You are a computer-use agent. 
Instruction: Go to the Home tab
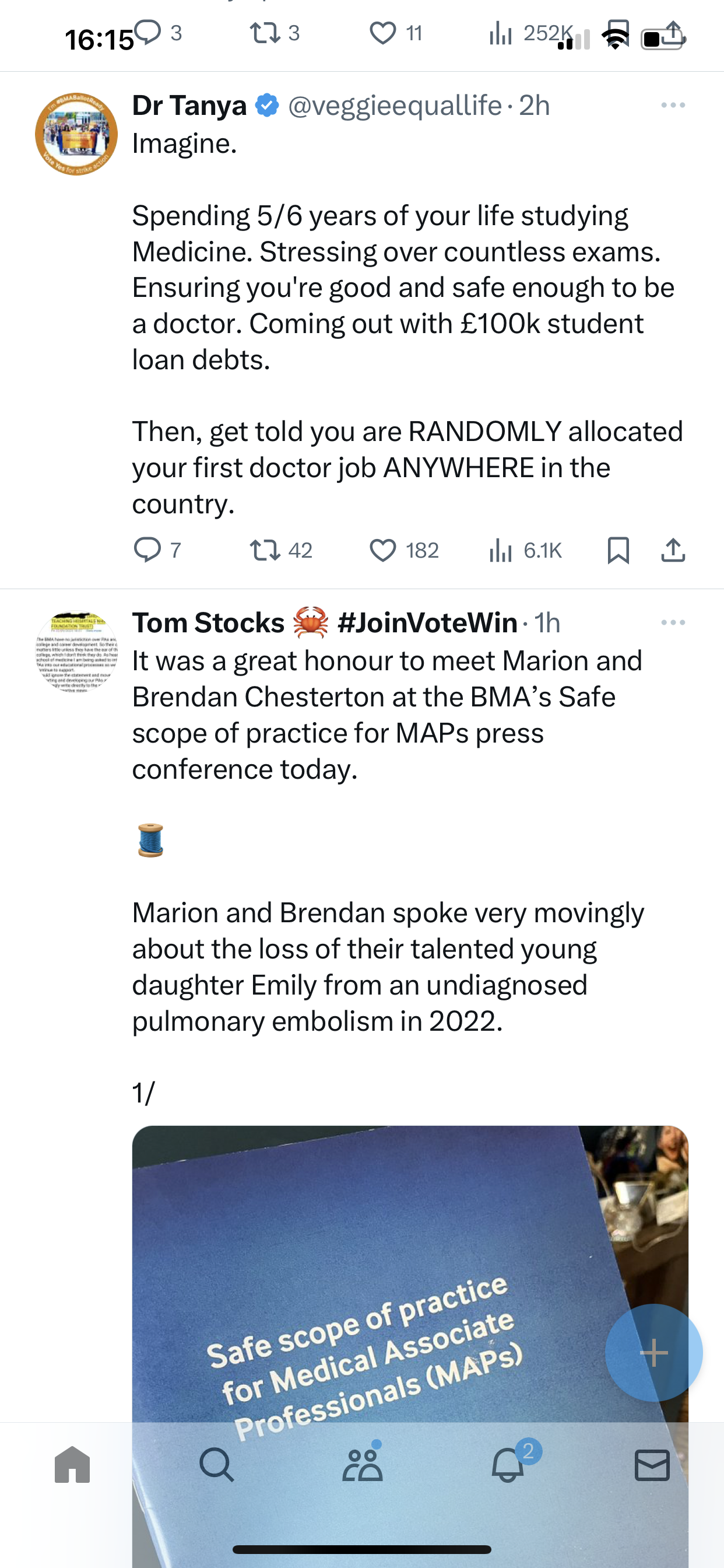(72, 1465)
